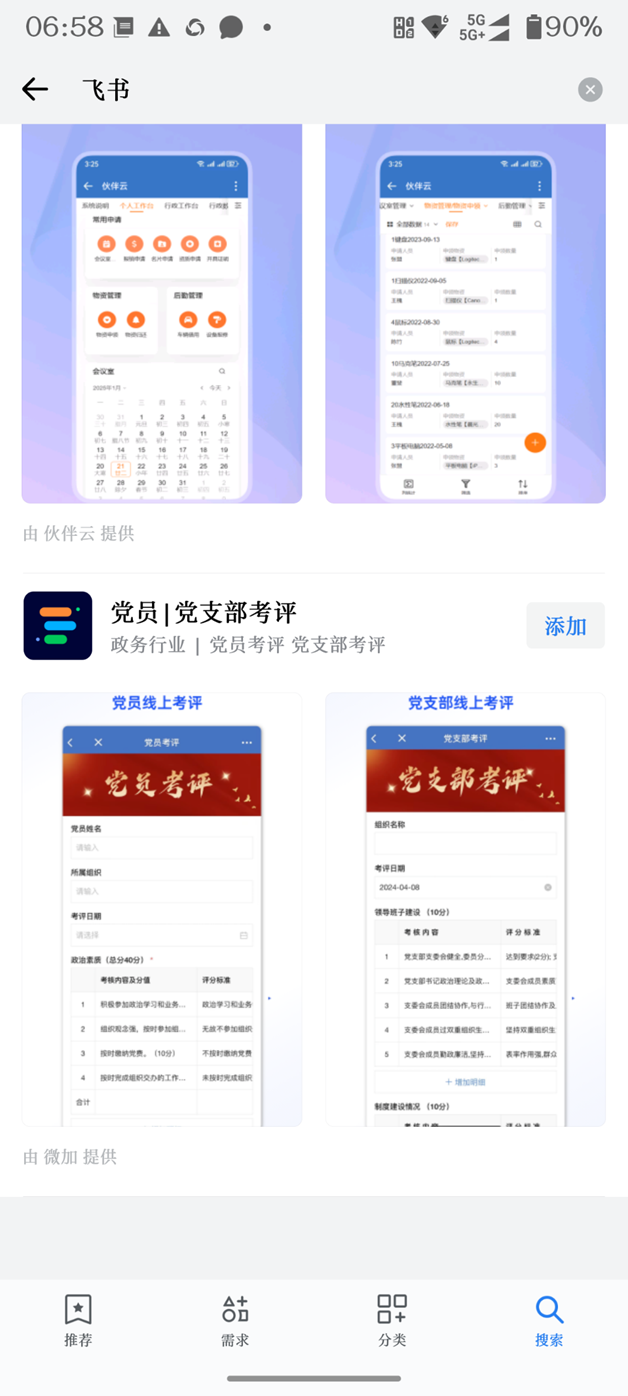Image resolution: width=628 pixels, height=1396 pixels.
Task: Clear the 飞书 search text
Action: point(590,90)
